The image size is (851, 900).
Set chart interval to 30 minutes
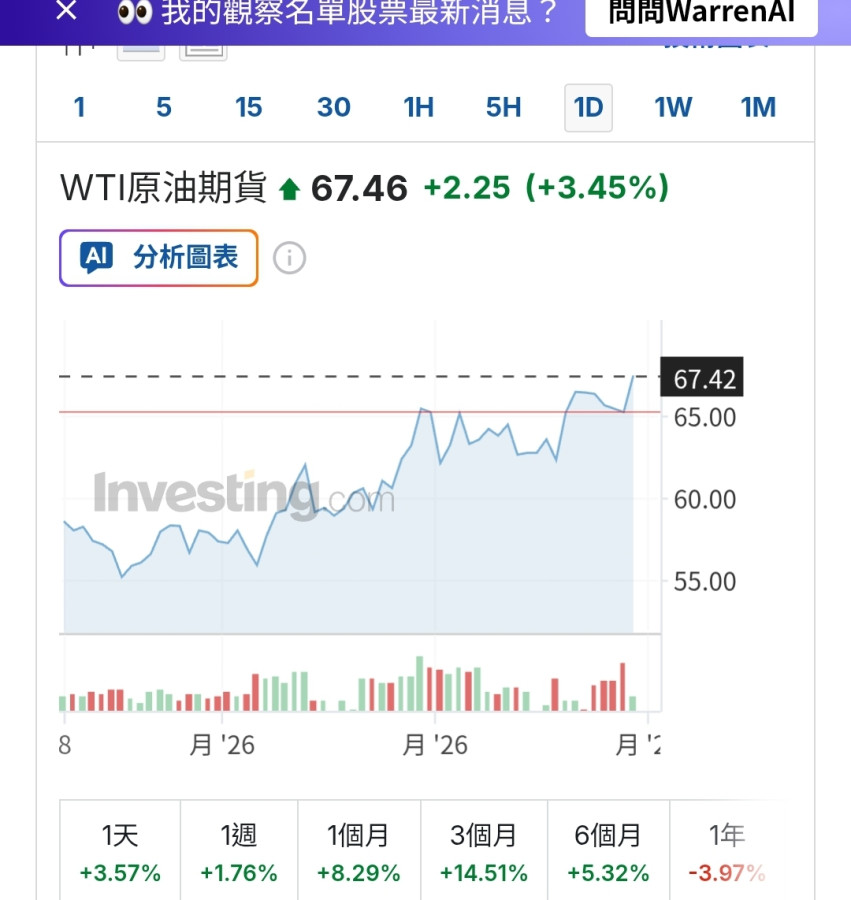click(334, 107)
